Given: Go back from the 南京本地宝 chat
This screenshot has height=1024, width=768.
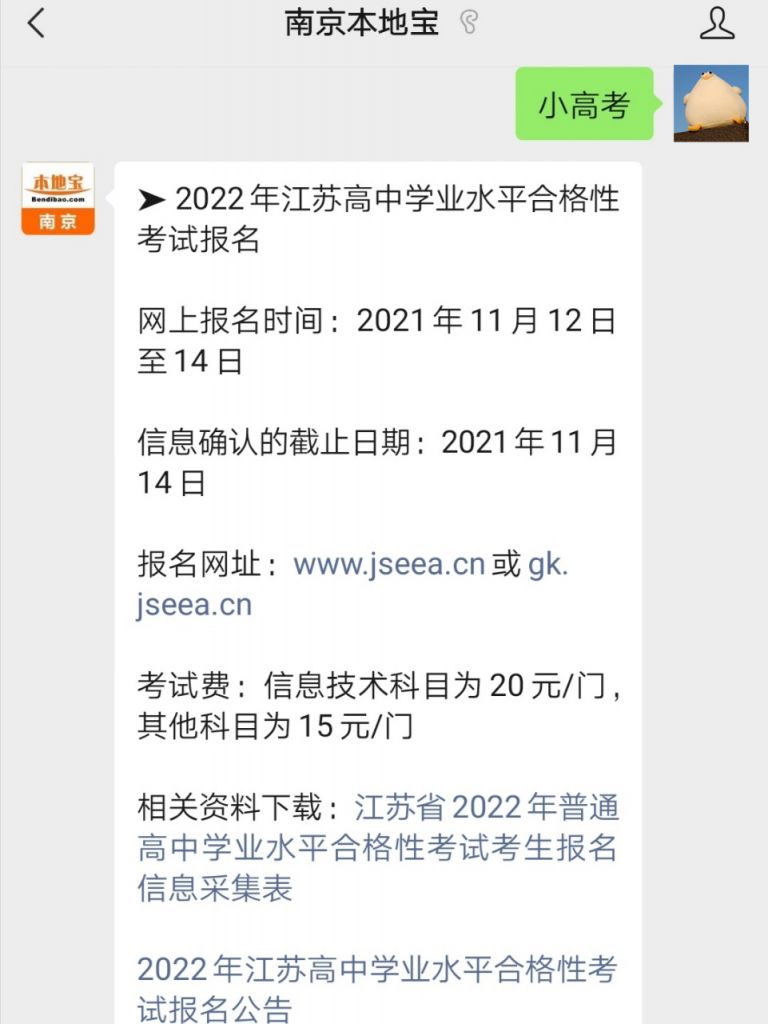Looking at the screenshot, I should click(x=37, y=24).
